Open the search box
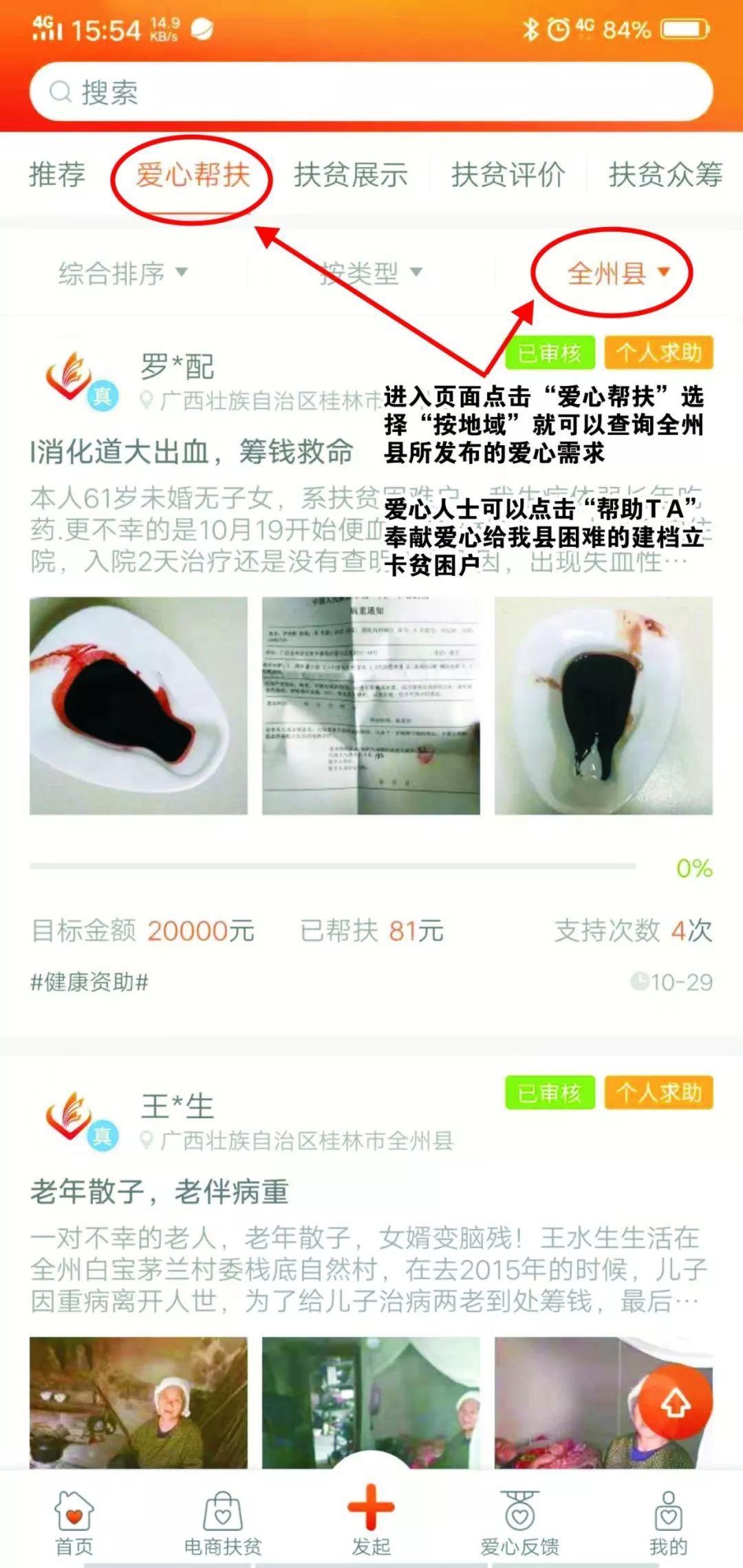 point(371,92)
